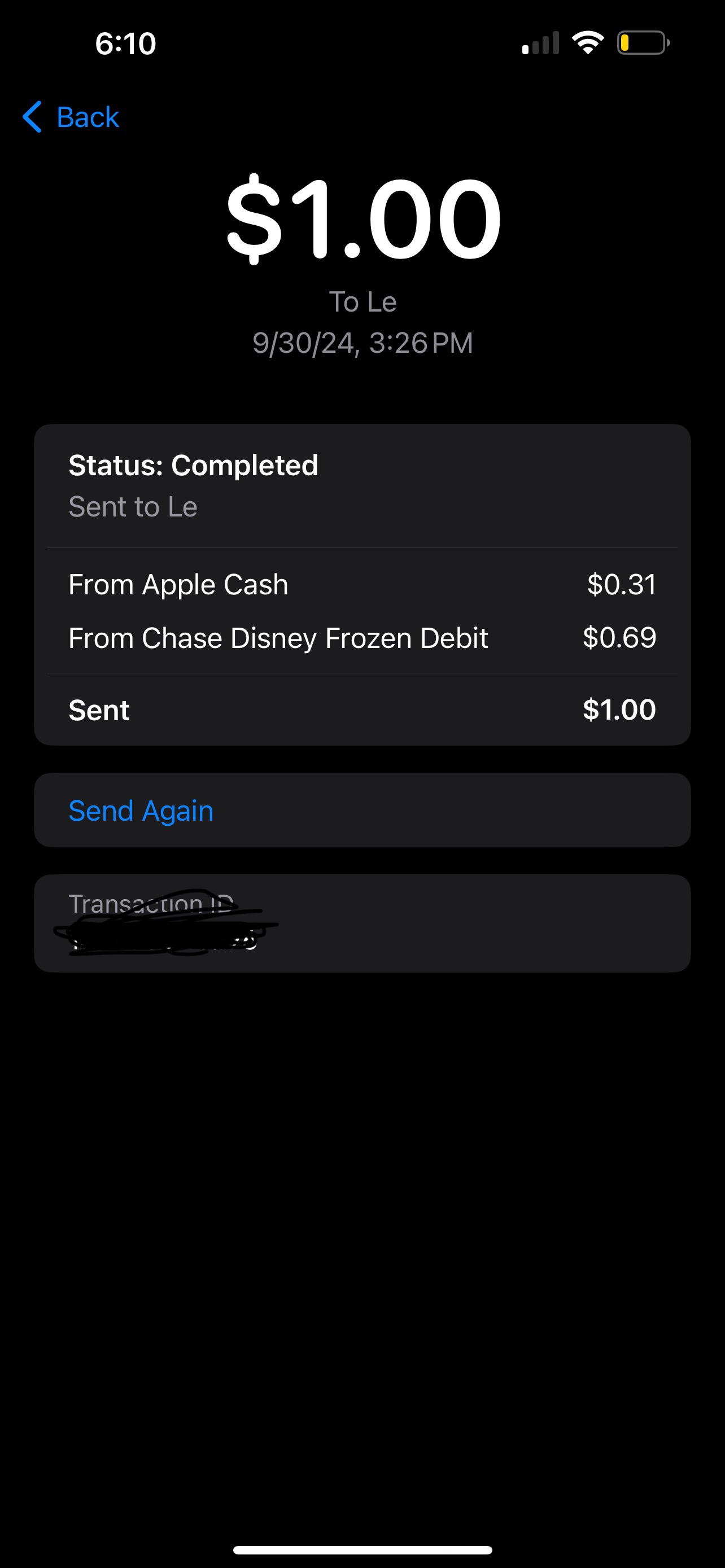Tap the Back label
The width and height of the screenshot is (725, 1568).
[87, 116]
